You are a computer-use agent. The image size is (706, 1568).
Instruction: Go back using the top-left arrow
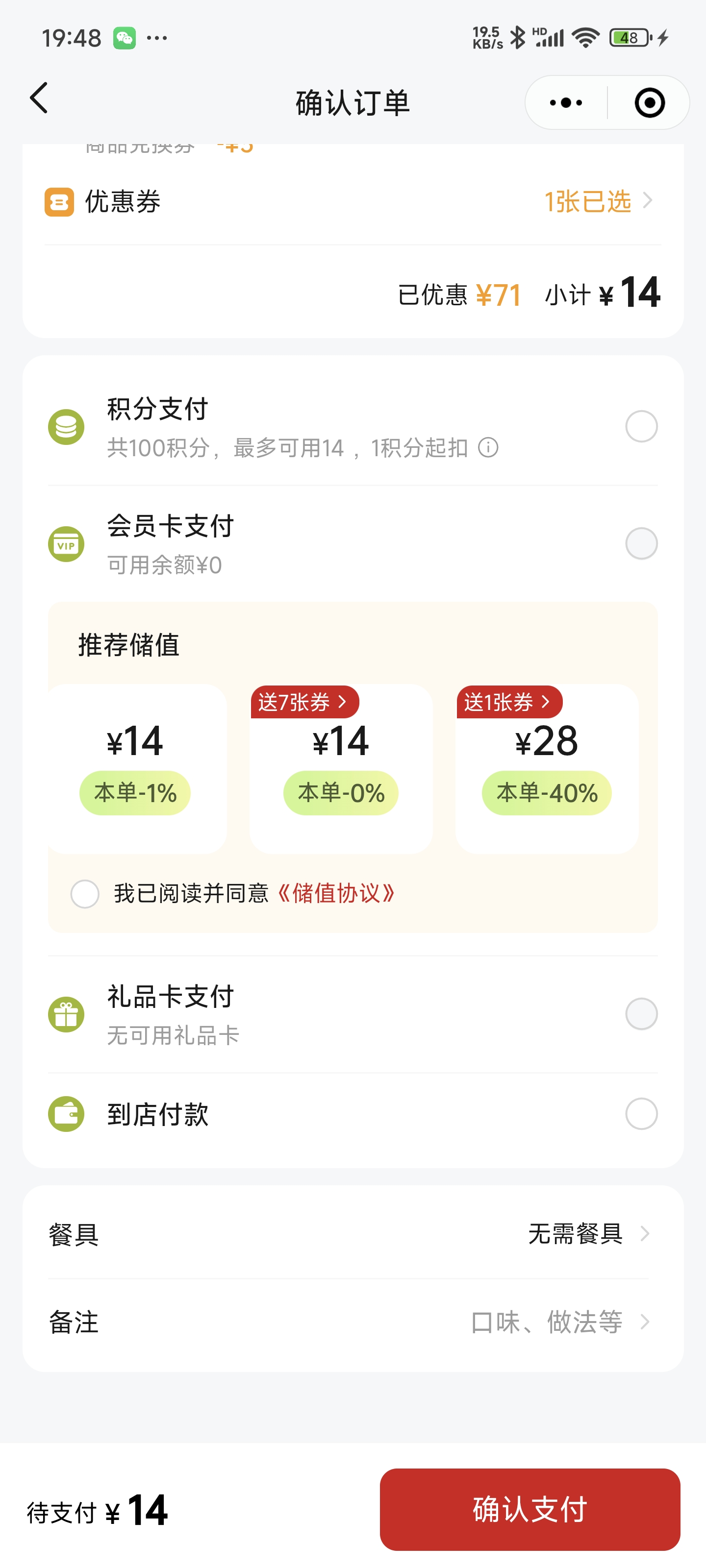tap(39, 98)
